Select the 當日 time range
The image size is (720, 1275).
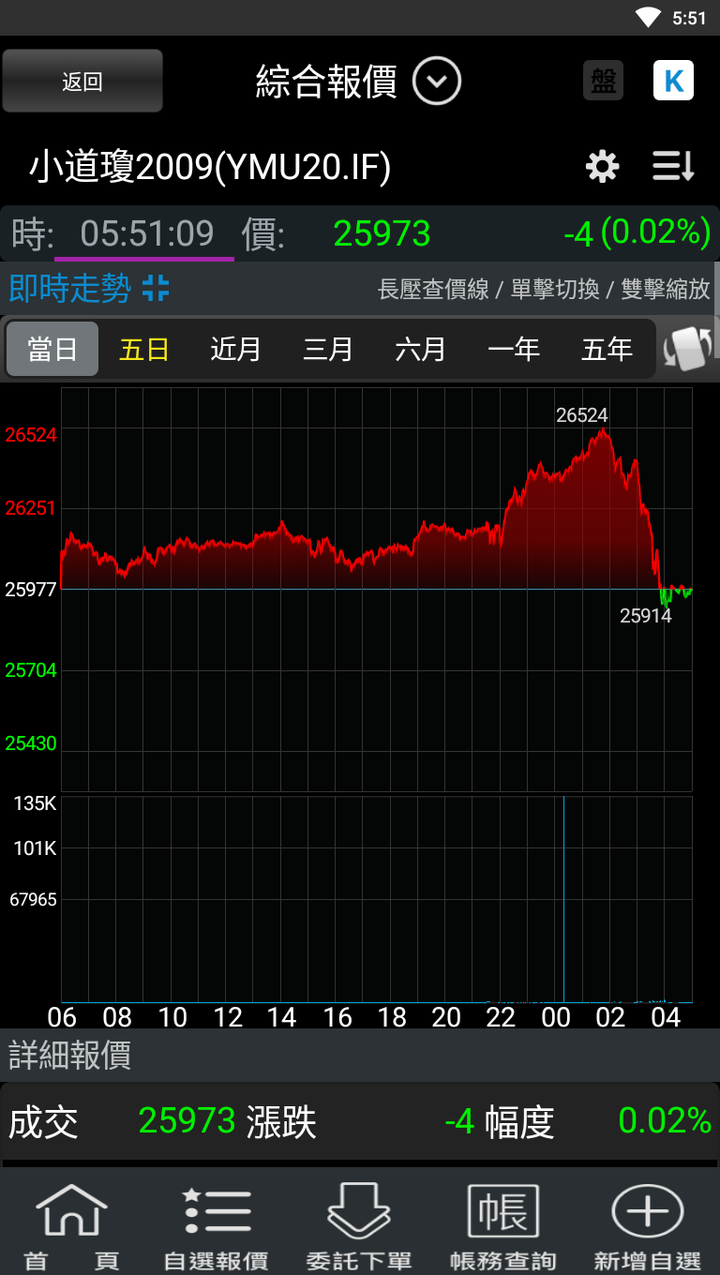[x=53, y=349]
